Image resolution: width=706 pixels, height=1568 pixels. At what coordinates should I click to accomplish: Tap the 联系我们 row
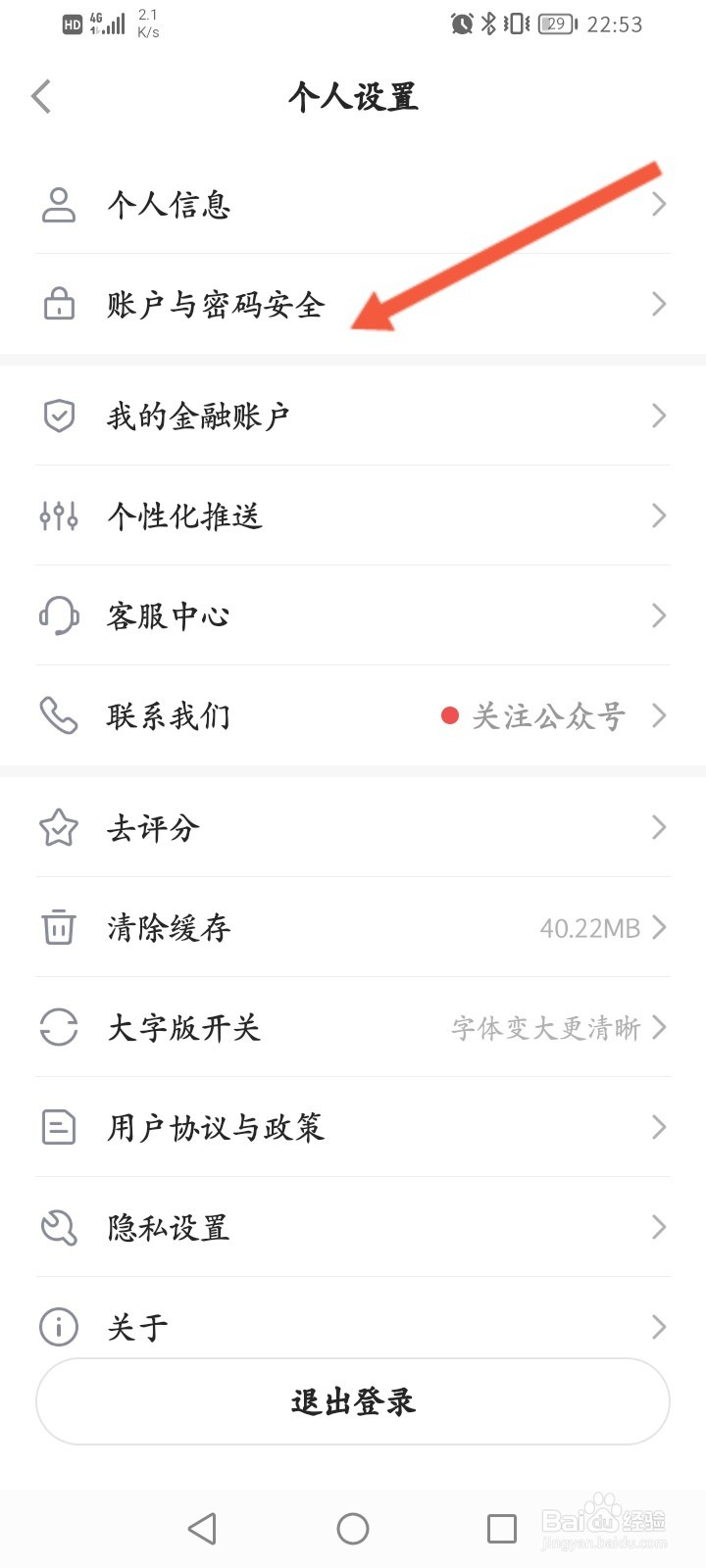pyautogui.click(x=353, y=716)
